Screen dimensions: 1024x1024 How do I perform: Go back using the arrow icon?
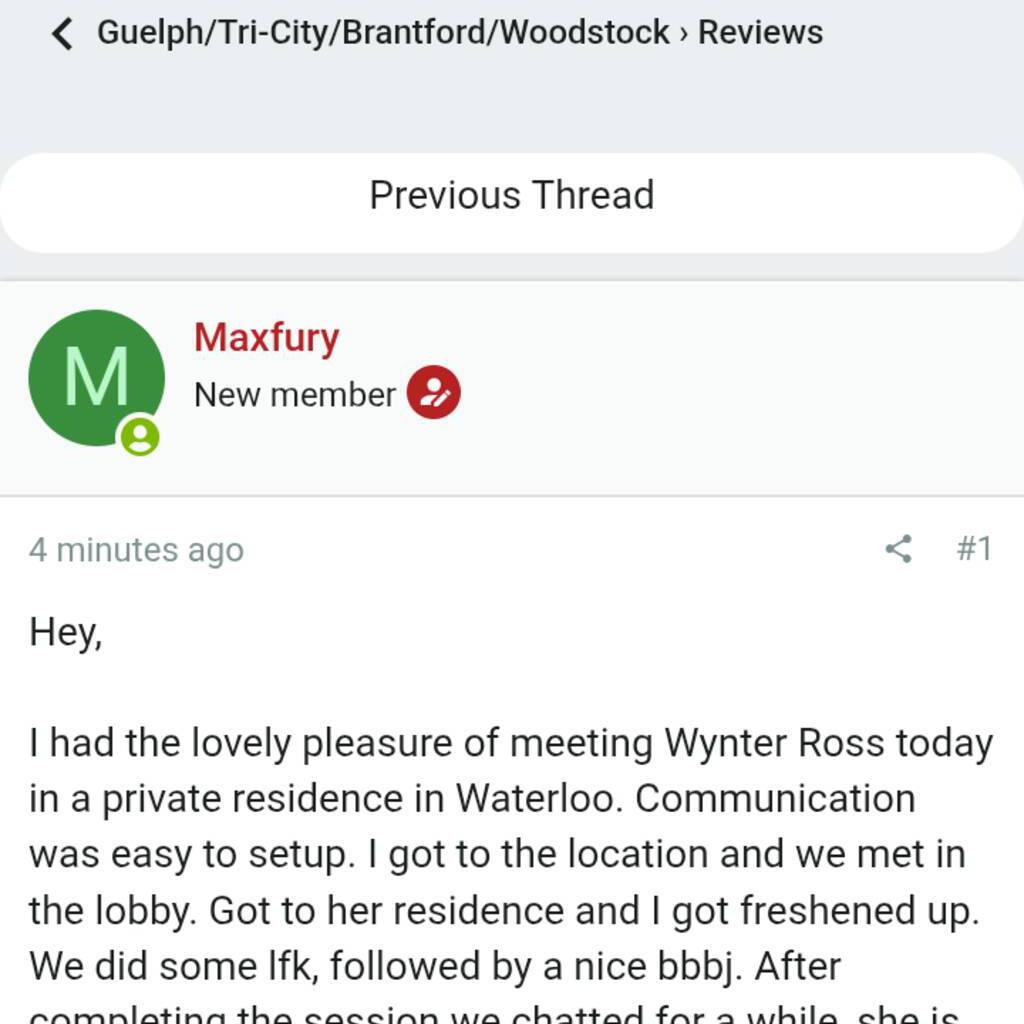click(x=61, y=33)
